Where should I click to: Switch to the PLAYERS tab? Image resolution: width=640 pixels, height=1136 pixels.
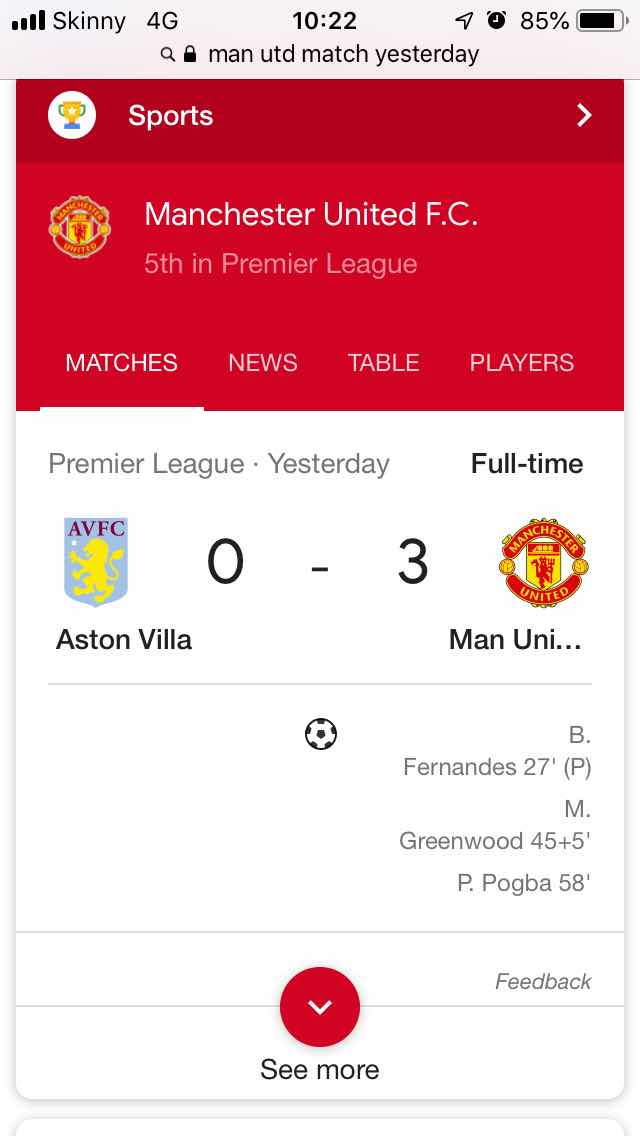521,362
